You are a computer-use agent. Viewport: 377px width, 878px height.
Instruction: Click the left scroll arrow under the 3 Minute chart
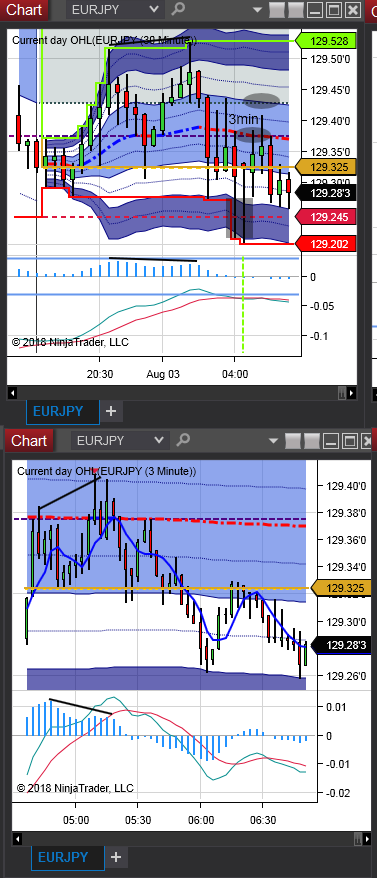[x=17, y=839]
